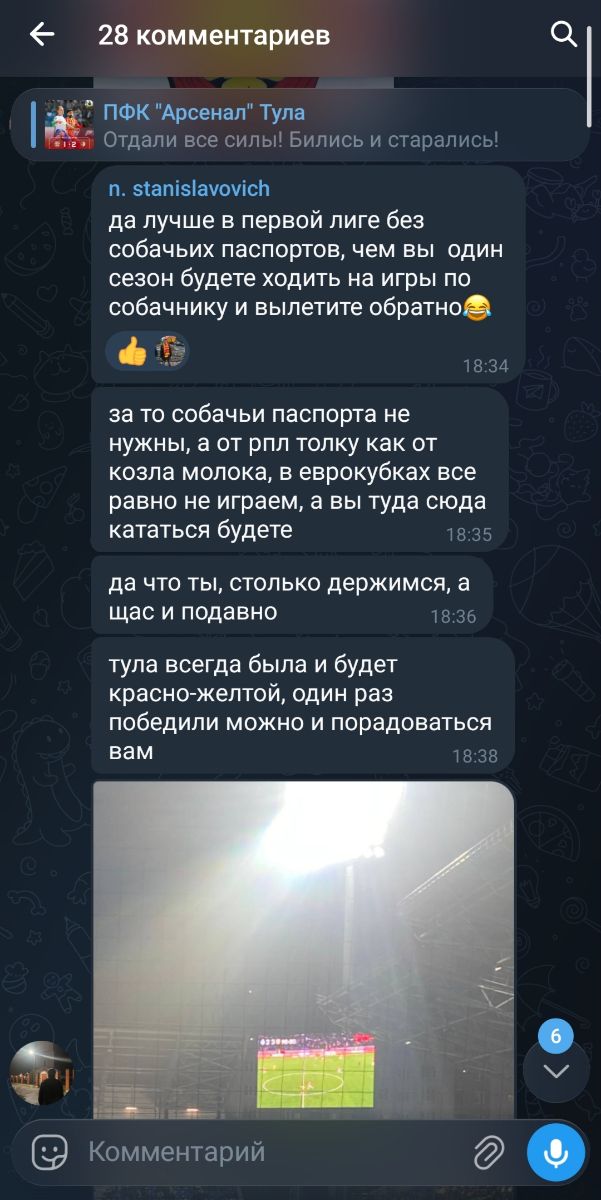This screenshot has height=1200, width=601.
Task: Attach a file with the paperclip
Action: (x=488, y=1153)
